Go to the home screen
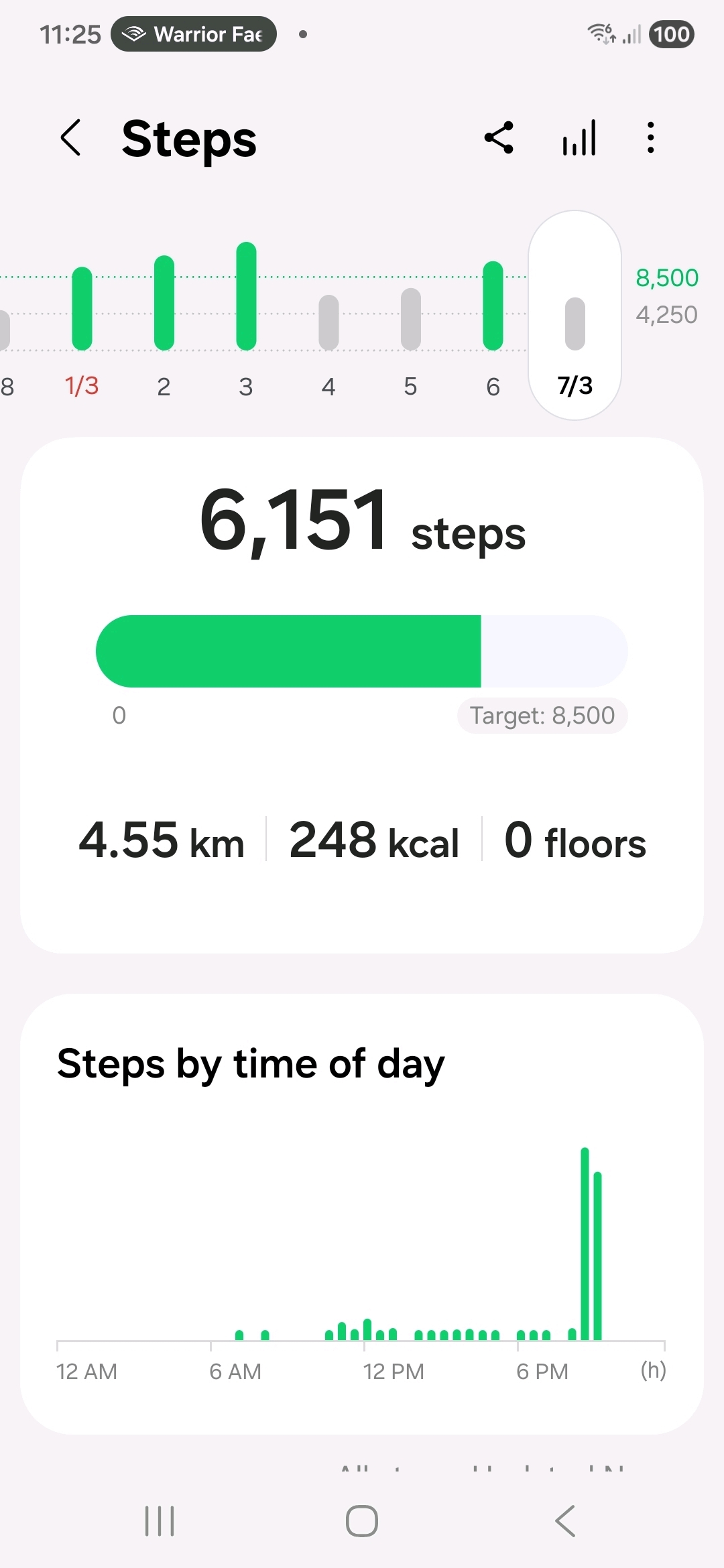724x1568 pixels. [x=362, y=1521]
